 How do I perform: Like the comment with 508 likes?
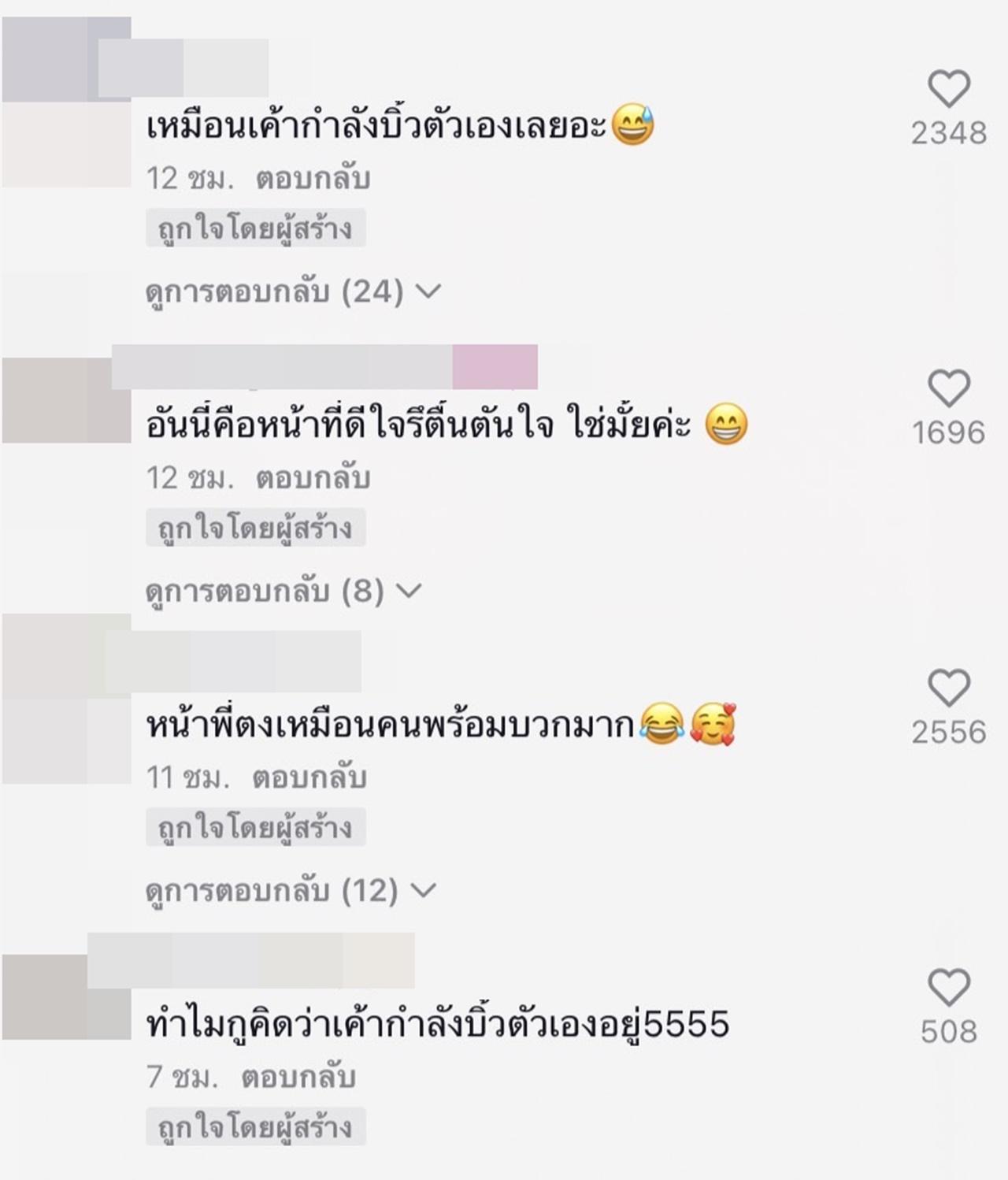(949, 987)
